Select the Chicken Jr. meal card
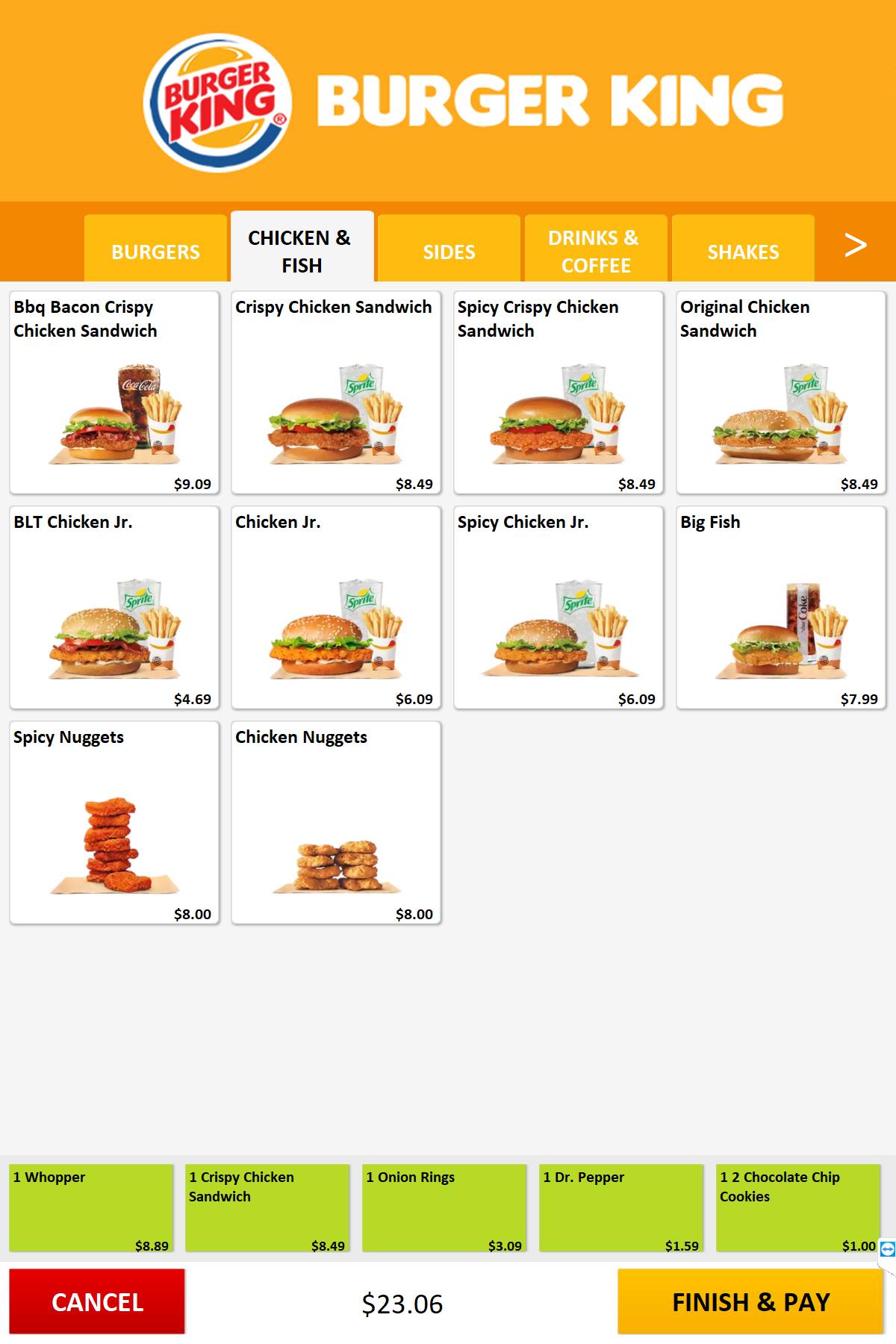Image resolution: width=896 pixels, height=1344 pixels. tap(336, 608)
